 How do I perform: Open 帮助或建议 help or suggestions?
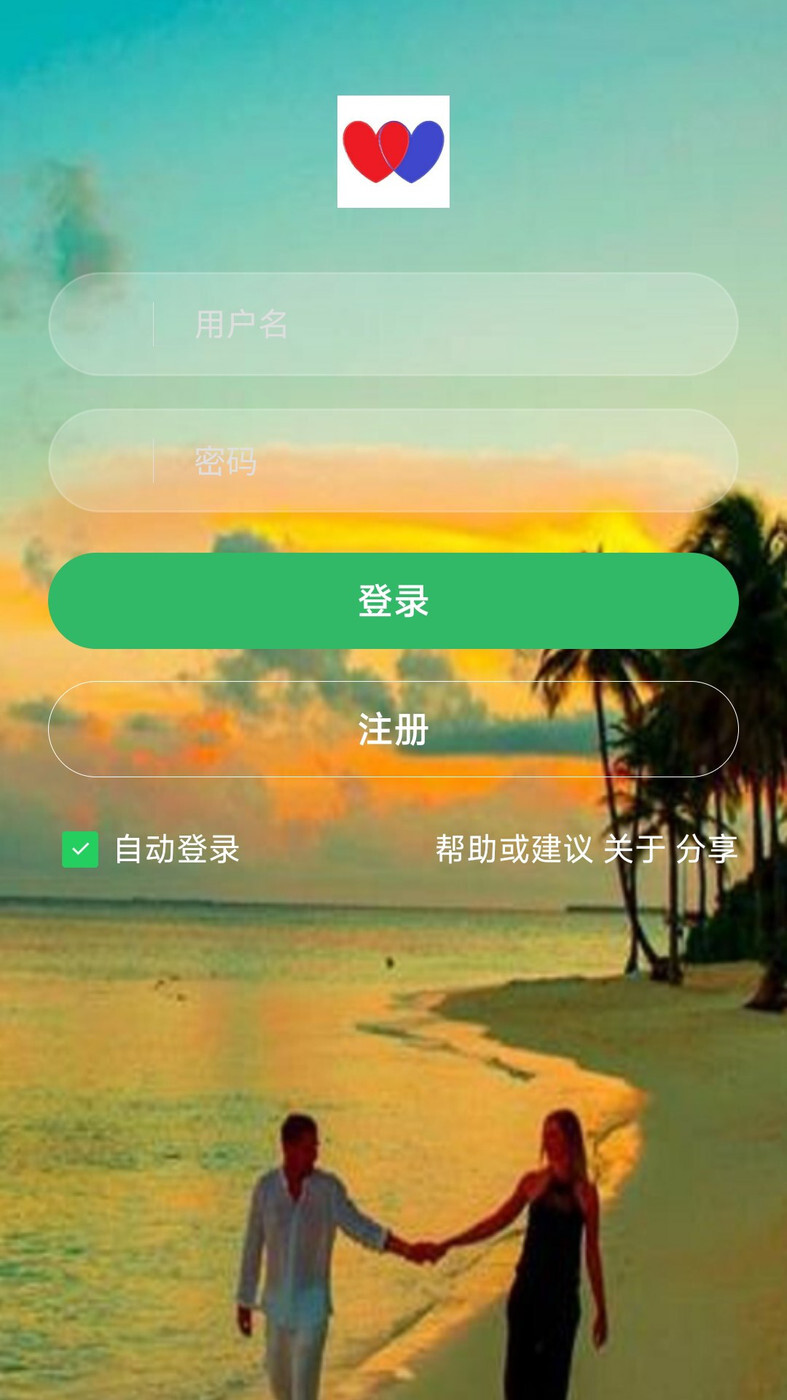click(x=516, y=849)
